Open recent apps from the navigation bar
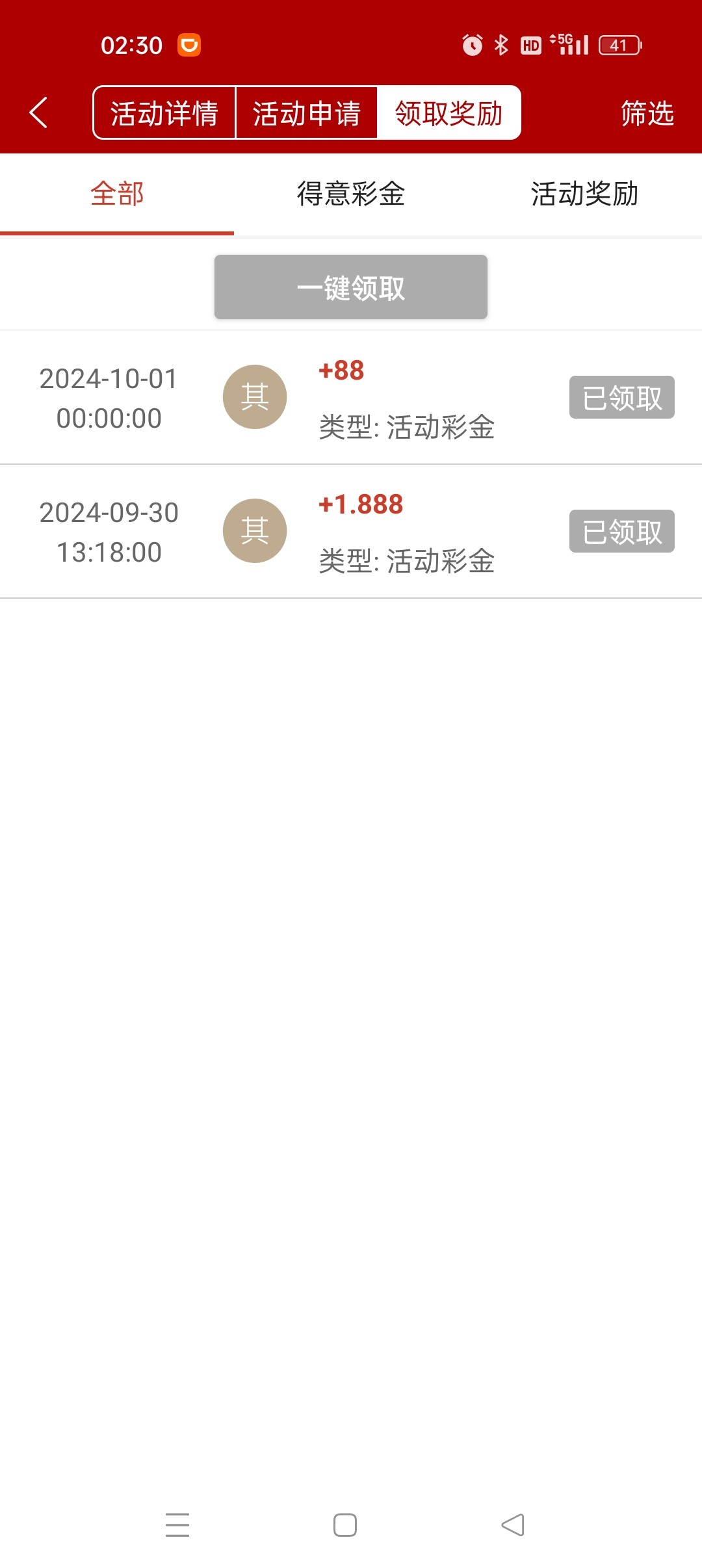The height and width of the screenshot is (1568, 702). click(x=177, y=1524)
